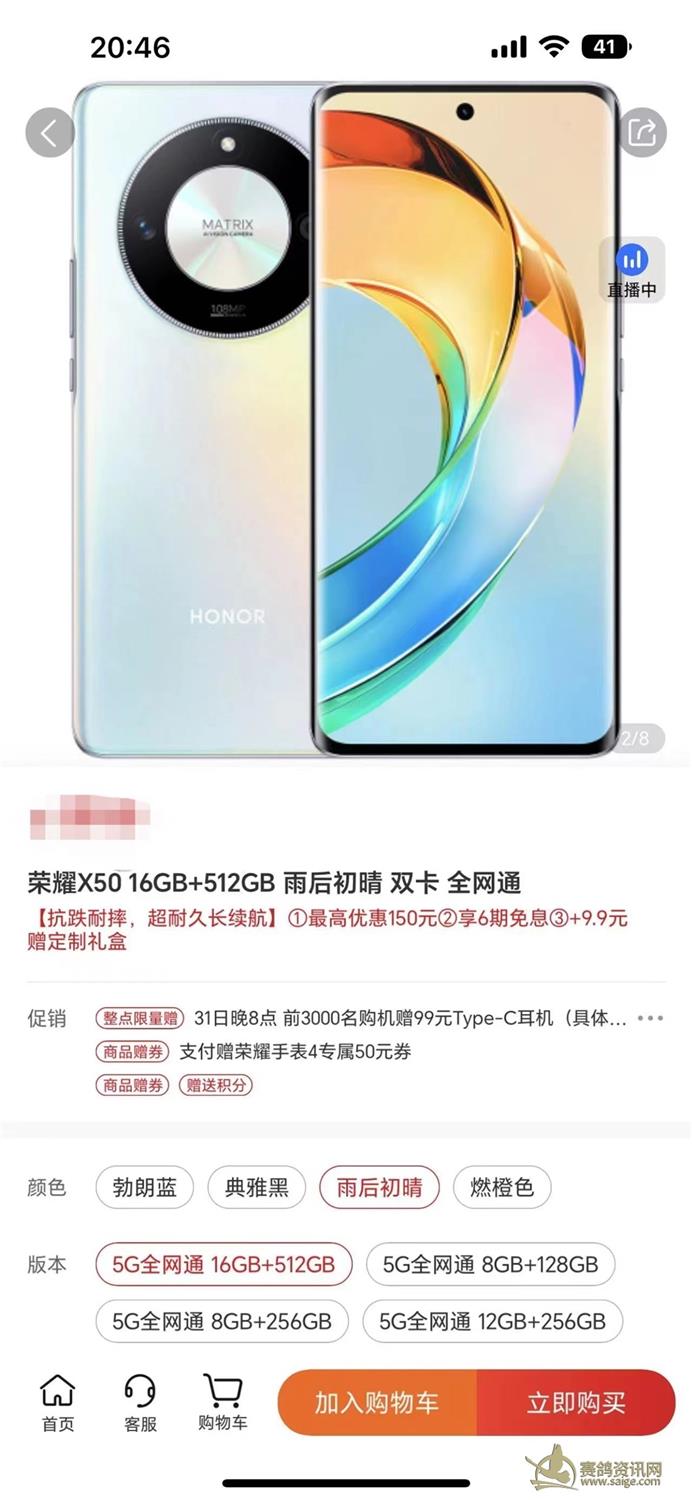This screenshot has height=1500, width=692.
Task: Open the 购物车 shopping cart
Action: [x=222, y=1403]
